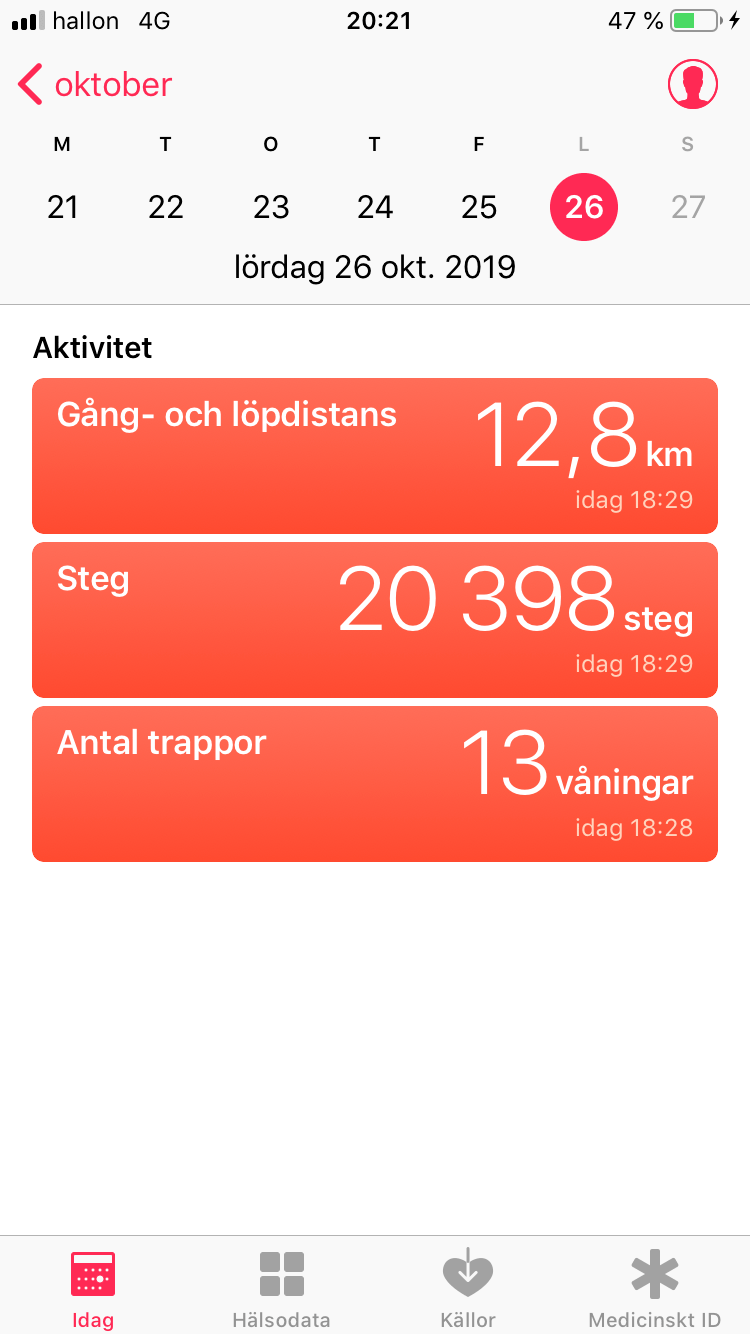Select Thursday 24 in the week row
Viewport: 750px width, 1334px height.
pos(375,207)
